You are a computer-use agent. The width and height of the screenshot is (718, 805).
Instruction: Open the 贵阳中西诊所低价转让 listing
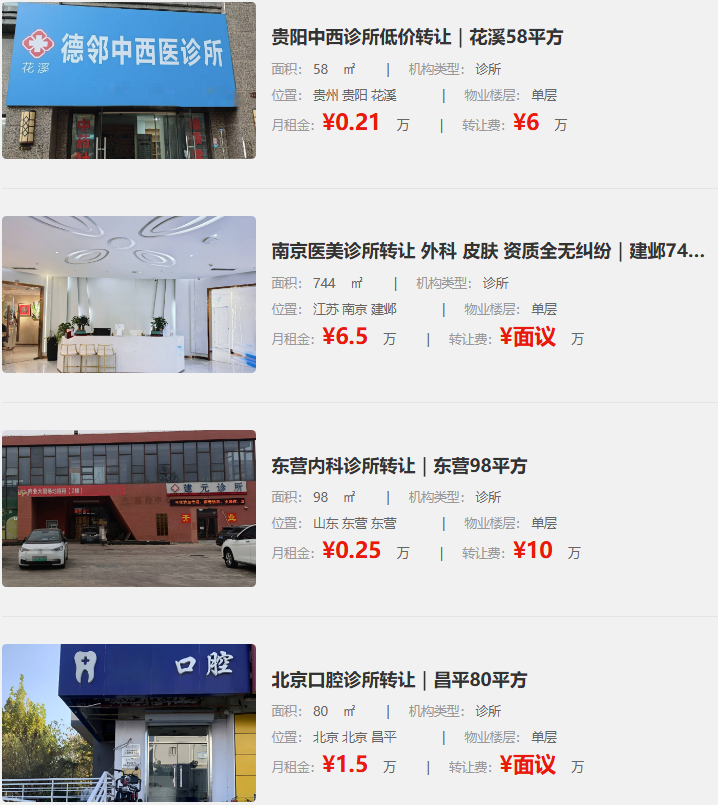point(417,37)
